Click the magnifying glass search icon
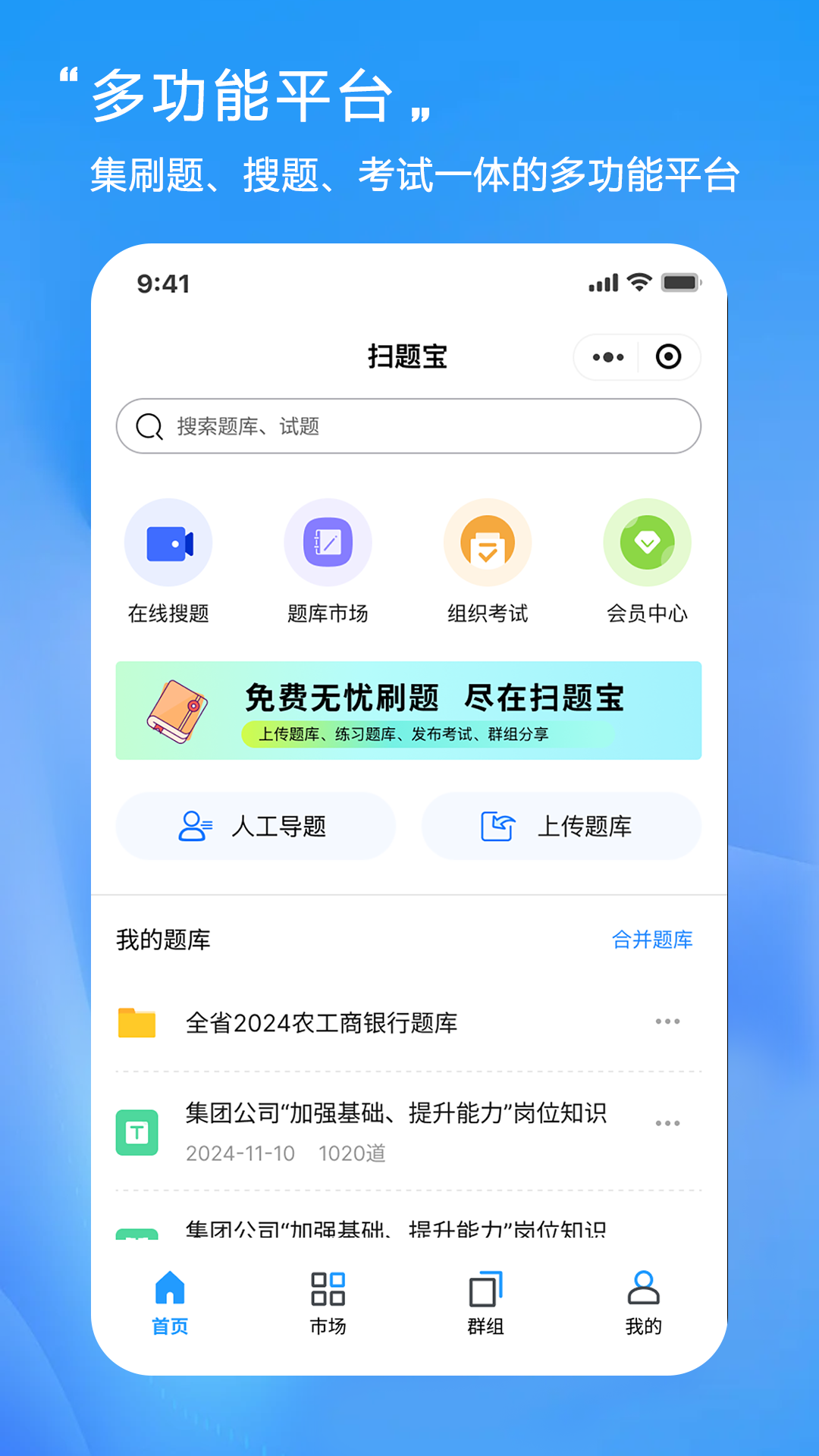 (x=149, y=425)
